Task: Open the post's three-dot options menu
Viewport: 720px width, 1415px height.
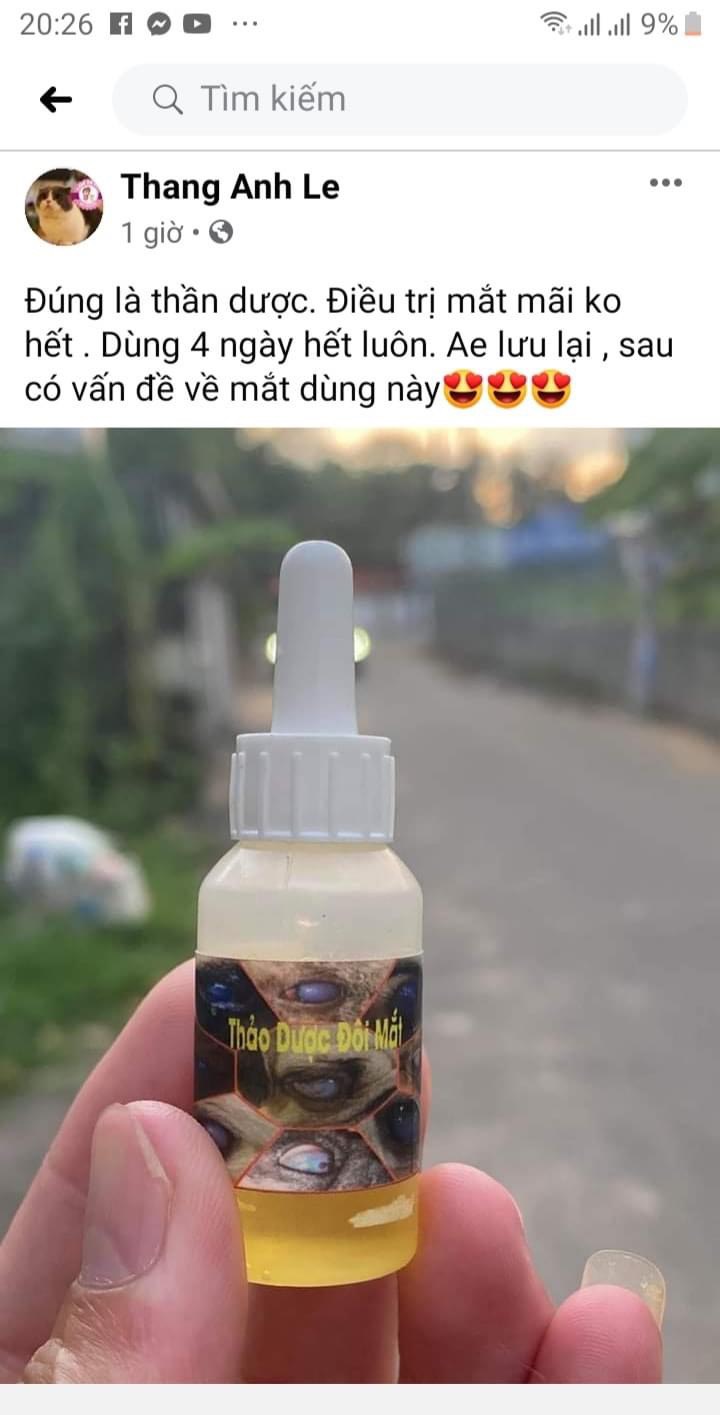Action: click(665, 183)
